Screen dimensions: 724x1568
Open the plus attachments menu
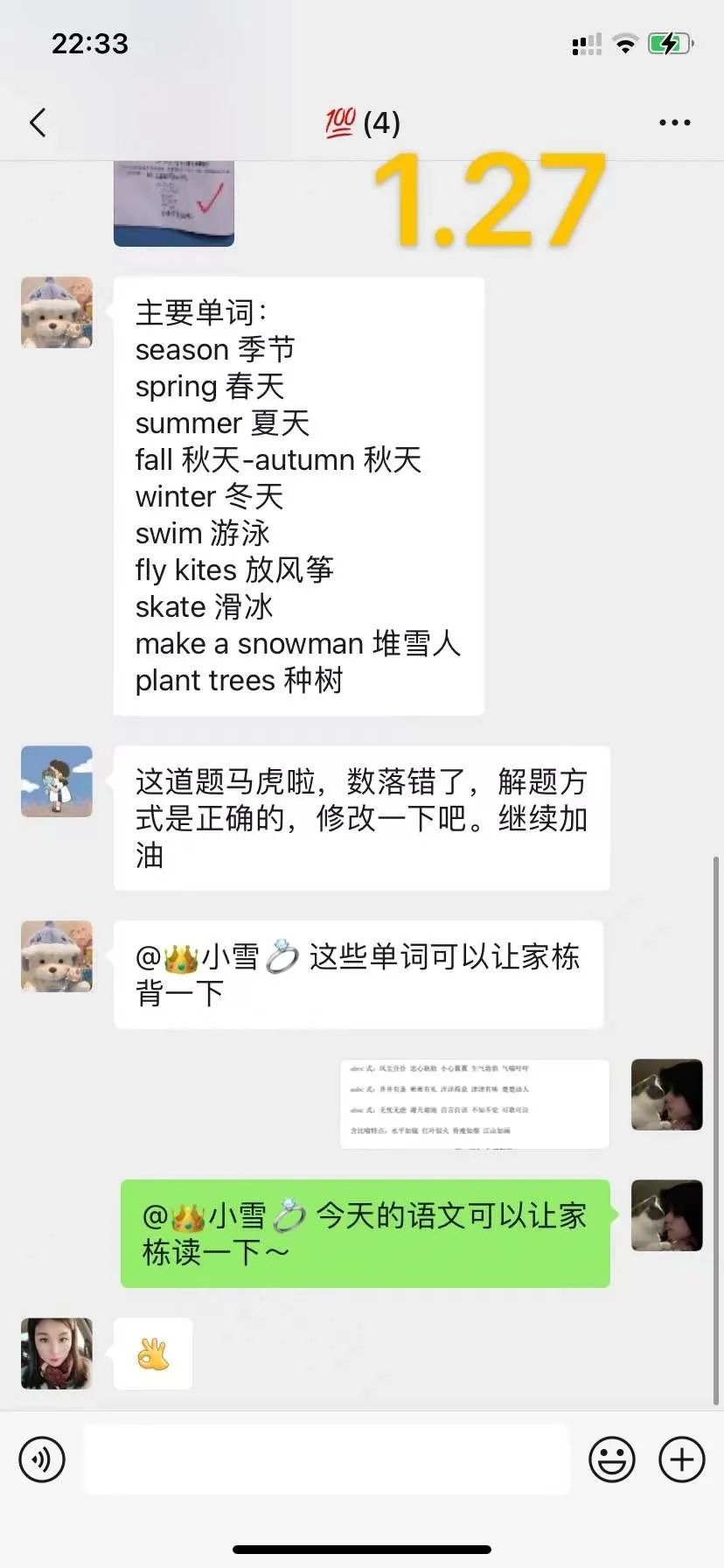(x=681, y=1459)
